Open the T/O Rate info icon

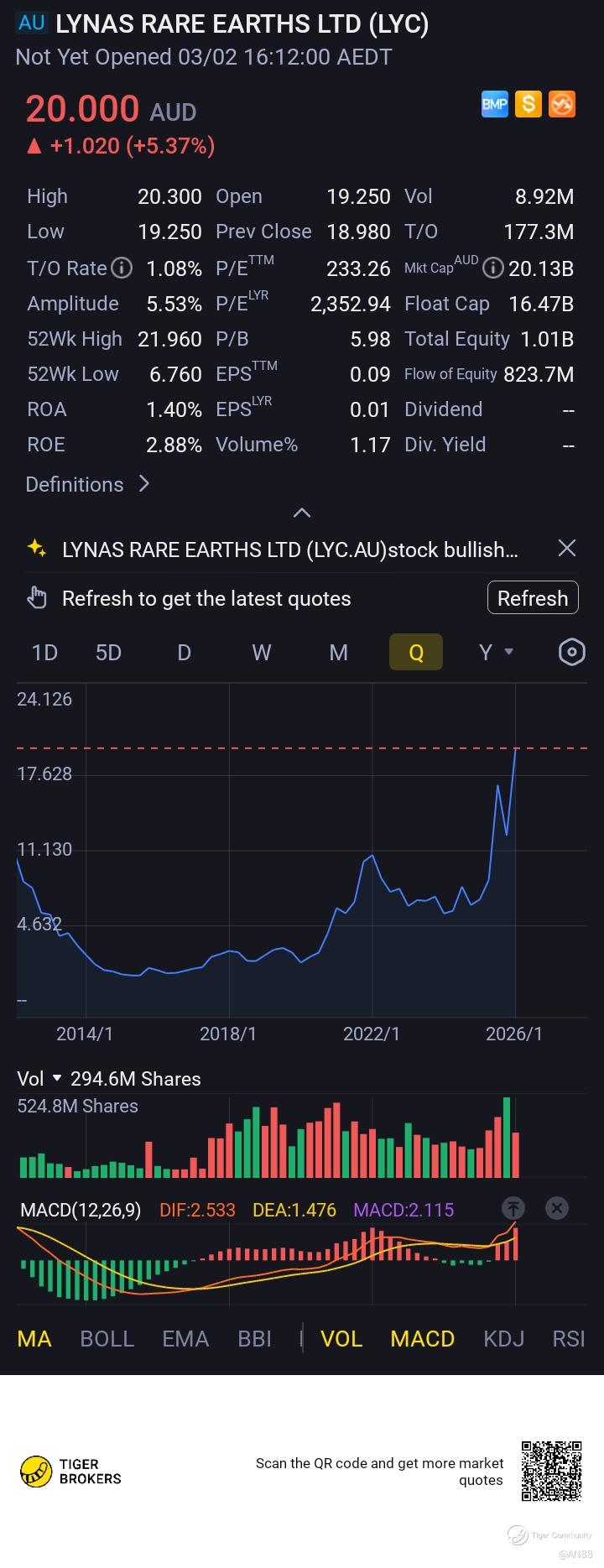pyautogui.click(x=122, y=268)
